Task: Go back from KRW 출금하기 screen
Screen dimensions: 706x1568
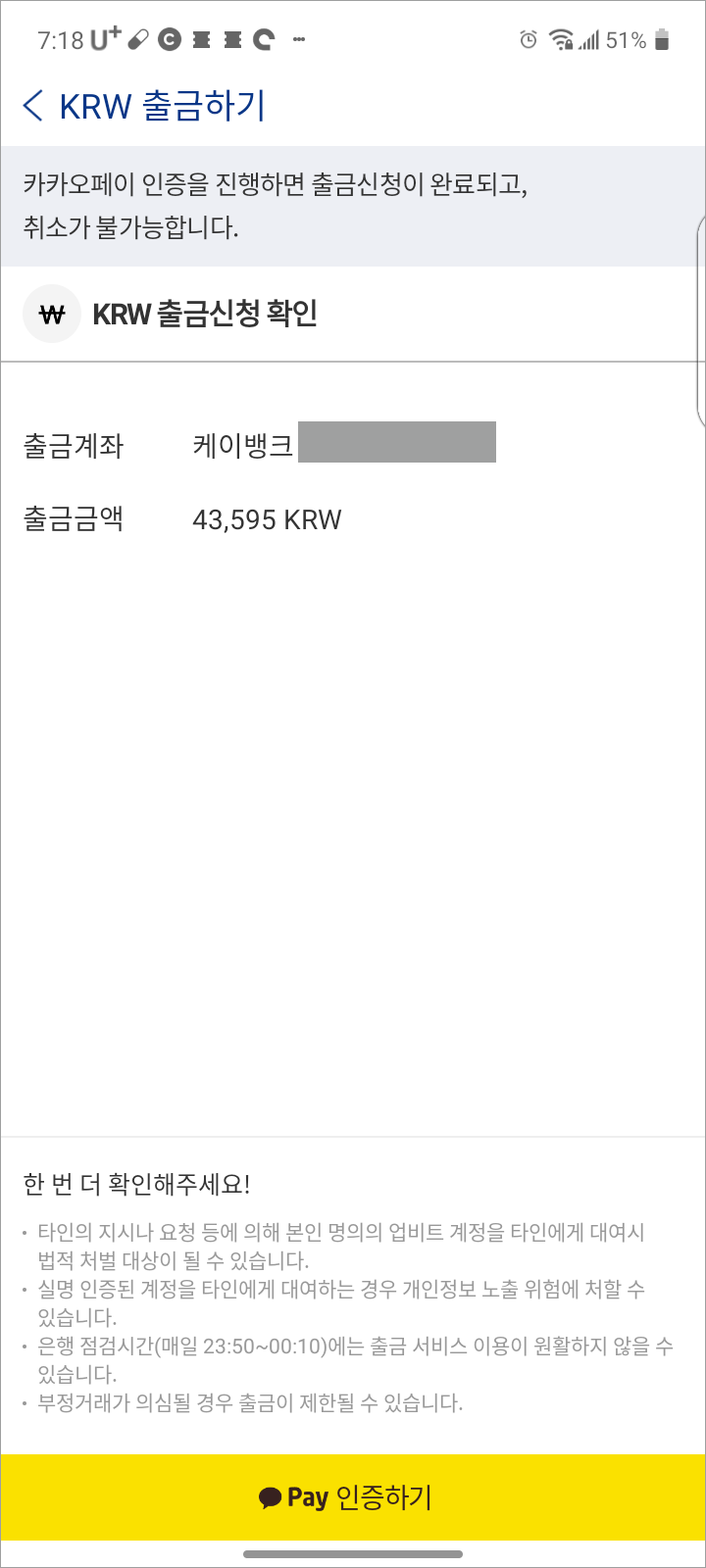Action: 33,106
